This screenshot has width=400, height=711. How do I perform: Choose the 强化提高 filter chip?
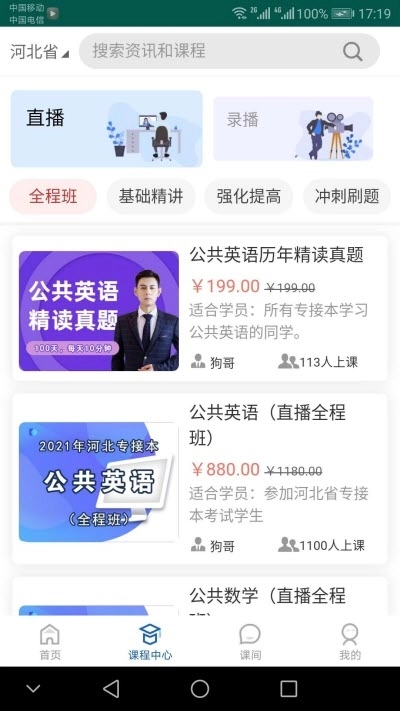click(x=249, y=196)
